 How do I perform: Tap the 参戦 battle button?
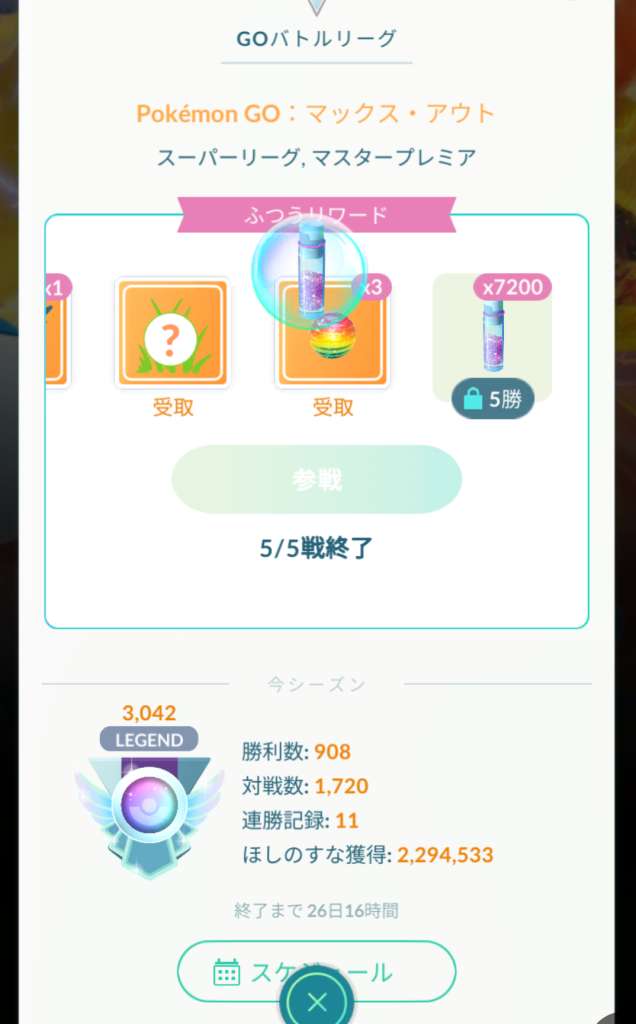(316, 480)
